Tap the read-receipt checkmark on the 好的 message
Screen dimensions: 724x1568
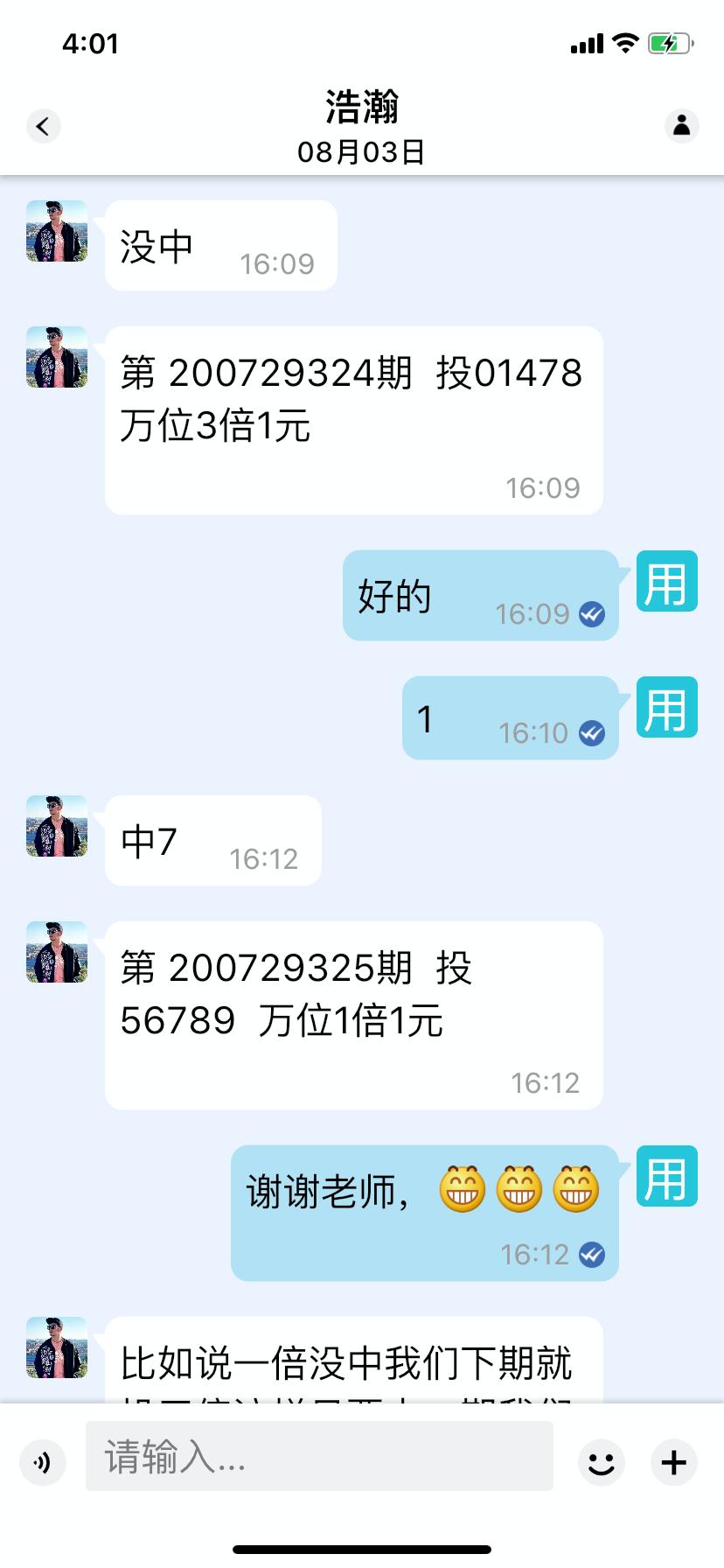coord(592,615)
